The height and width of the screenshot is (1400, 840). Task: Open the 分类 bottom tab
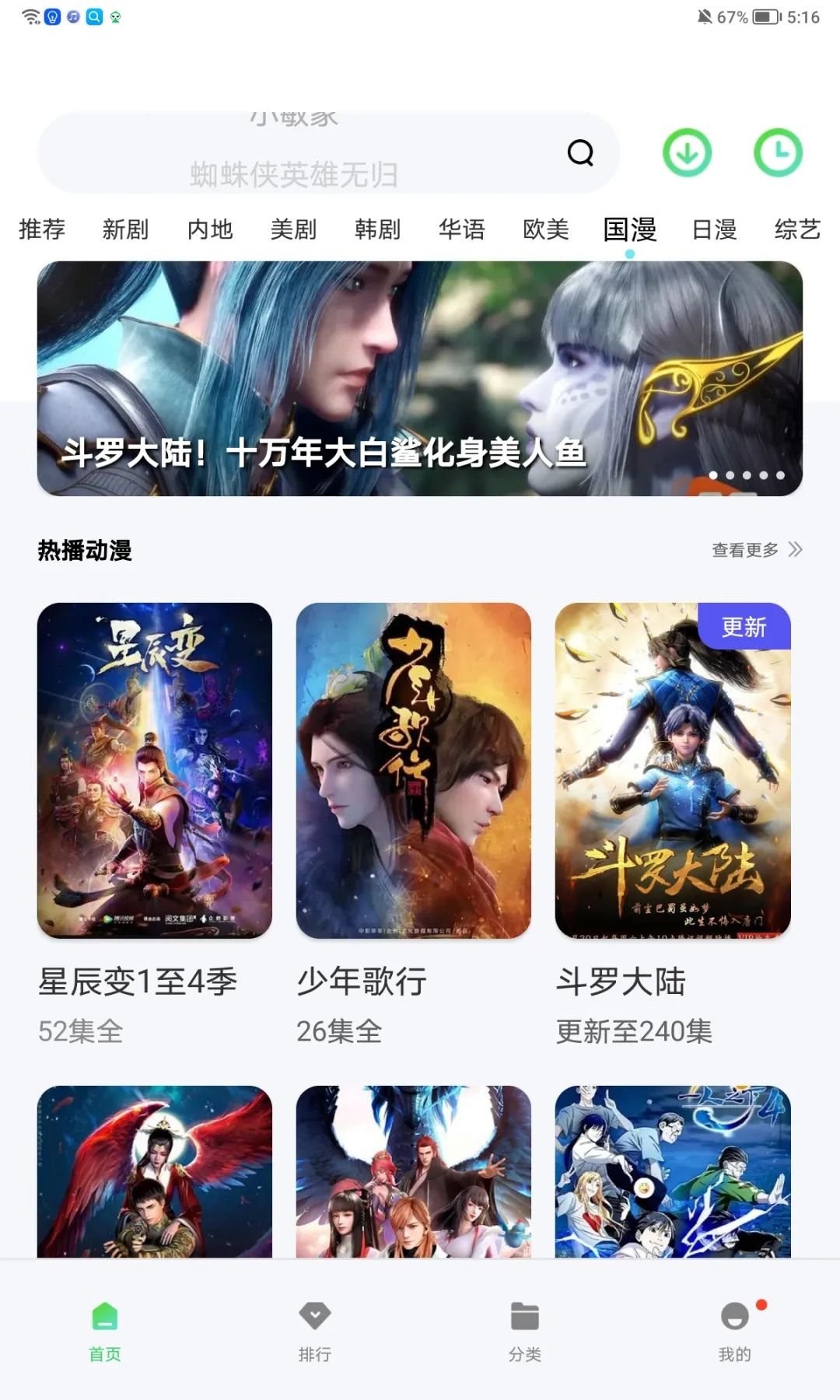point(525,1330)
